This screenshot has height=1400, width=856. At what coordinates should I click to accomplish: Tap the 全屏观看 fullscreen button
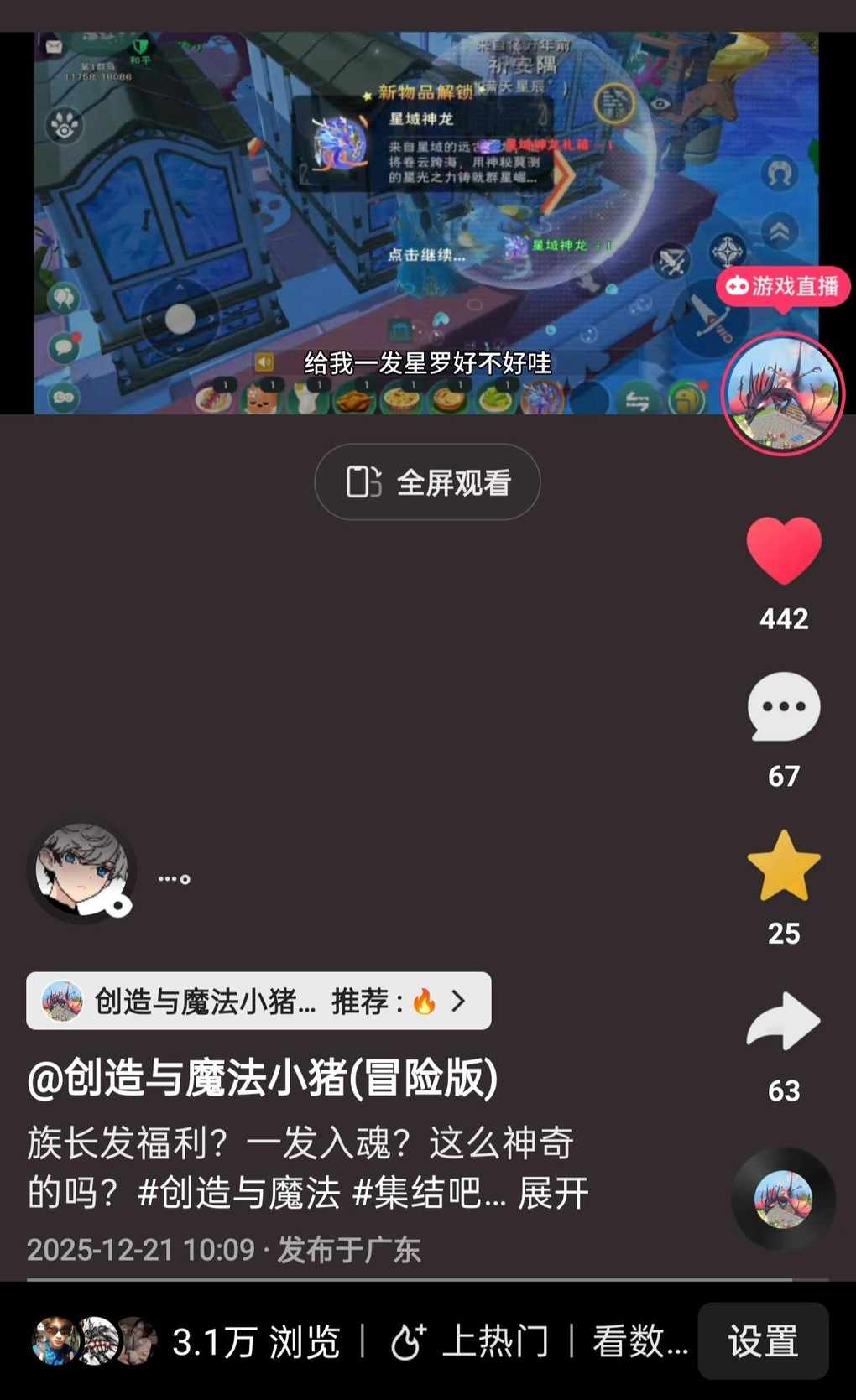tap(427, 482)
